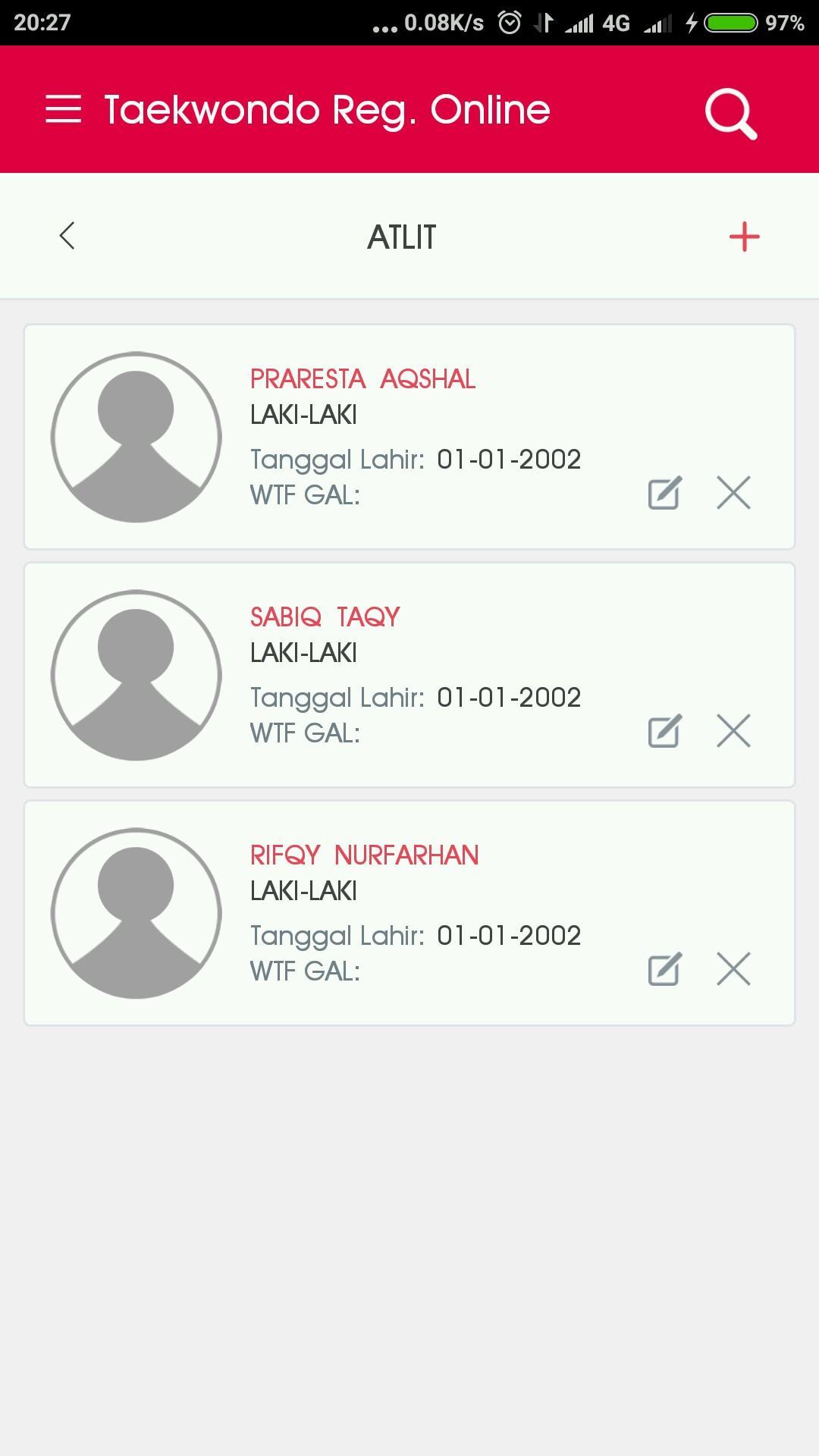Tap the Taekwondo Reg. Online app title
Viewport: 819px width, 1456px height.
coord(325,110)
